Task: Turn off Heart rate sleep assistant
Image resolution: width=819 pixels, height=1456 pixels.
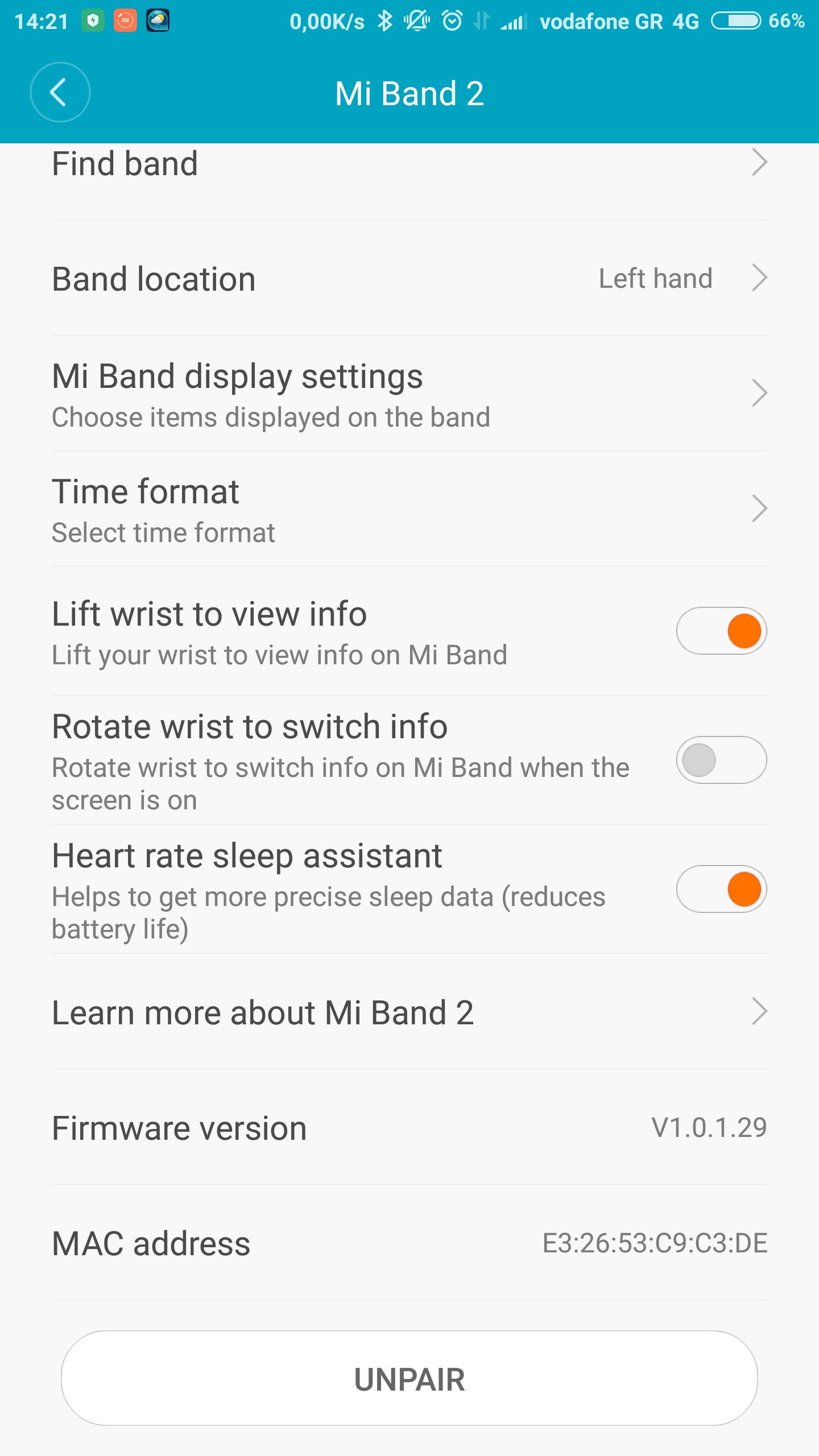Action: (x=721, y=889)
